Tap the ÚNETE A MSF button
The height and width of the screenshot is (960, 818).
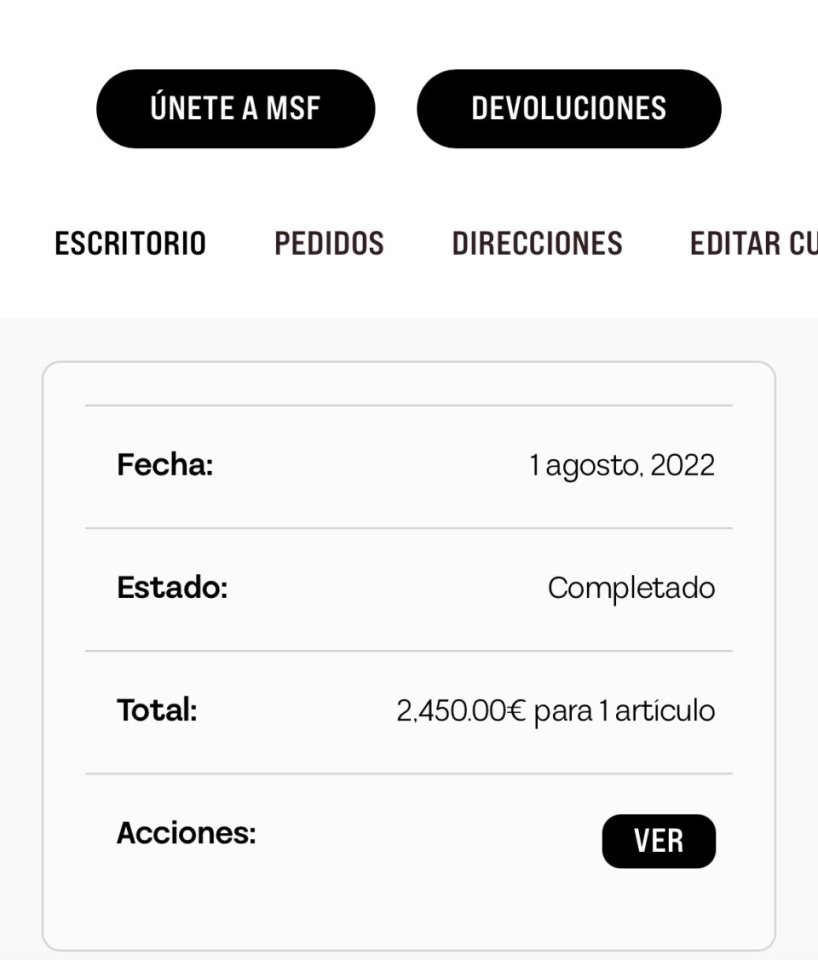235,108
